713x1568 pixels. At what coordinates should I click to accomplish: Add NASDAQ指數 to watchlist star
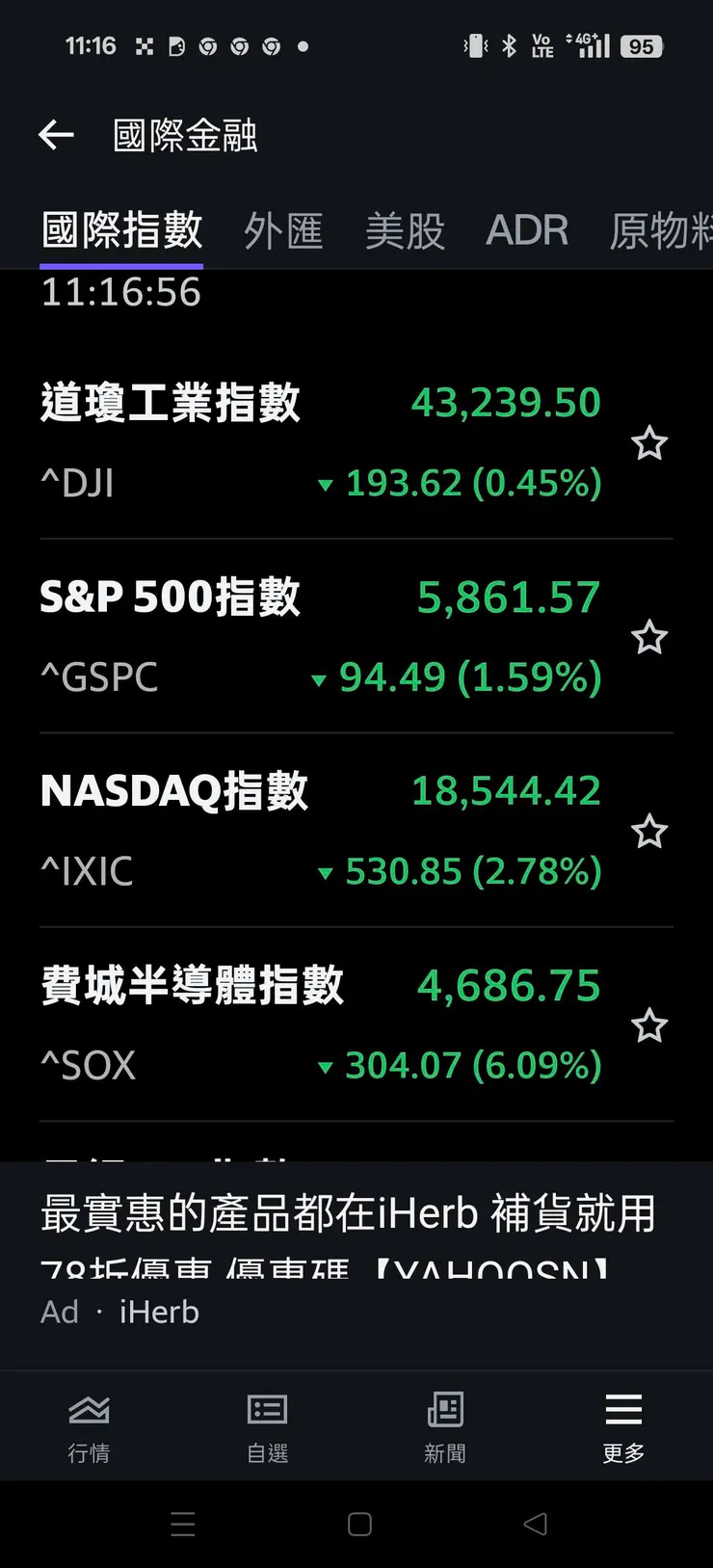coord(649,832)
